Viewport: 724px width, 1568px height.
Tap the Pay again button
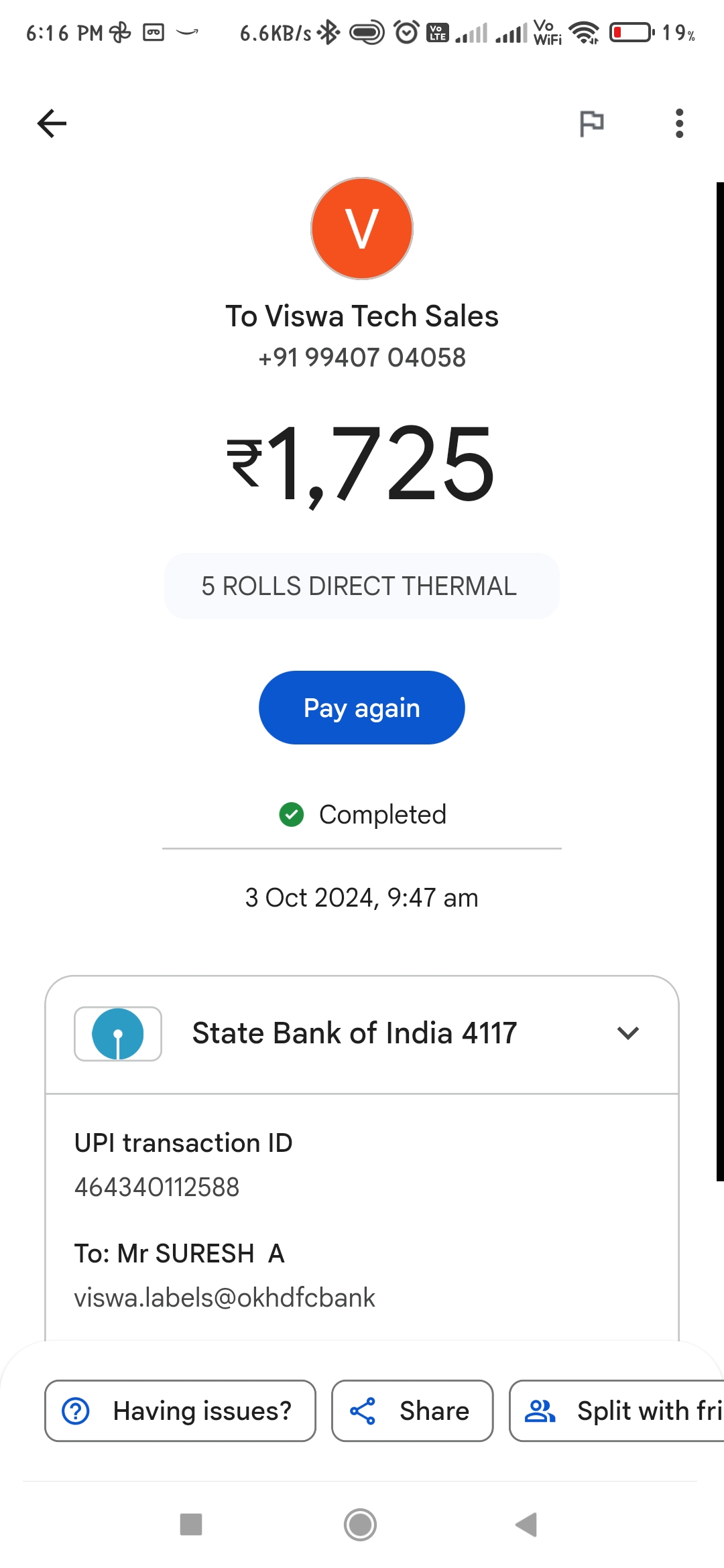(x=362, y=708)
